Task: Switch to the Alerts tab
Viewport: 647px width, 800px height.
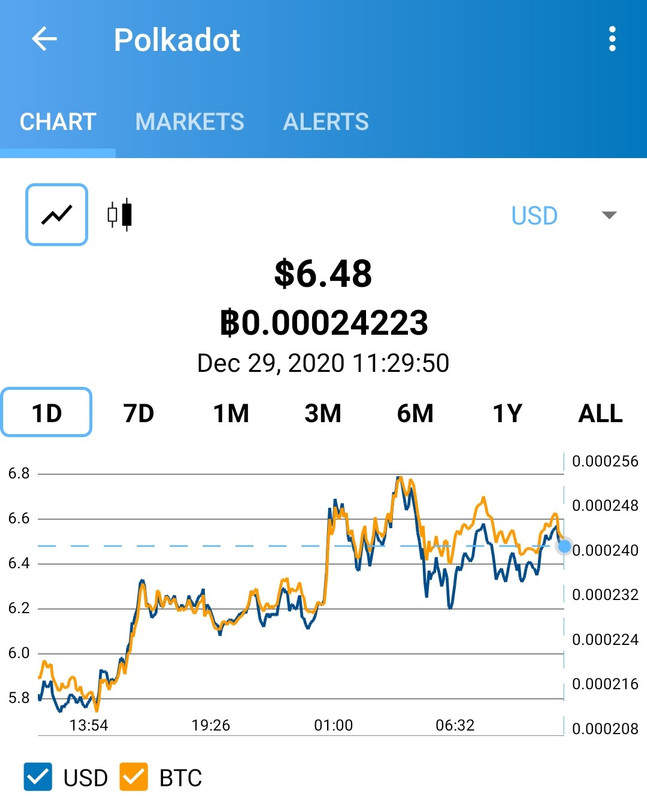Action: 326,122
